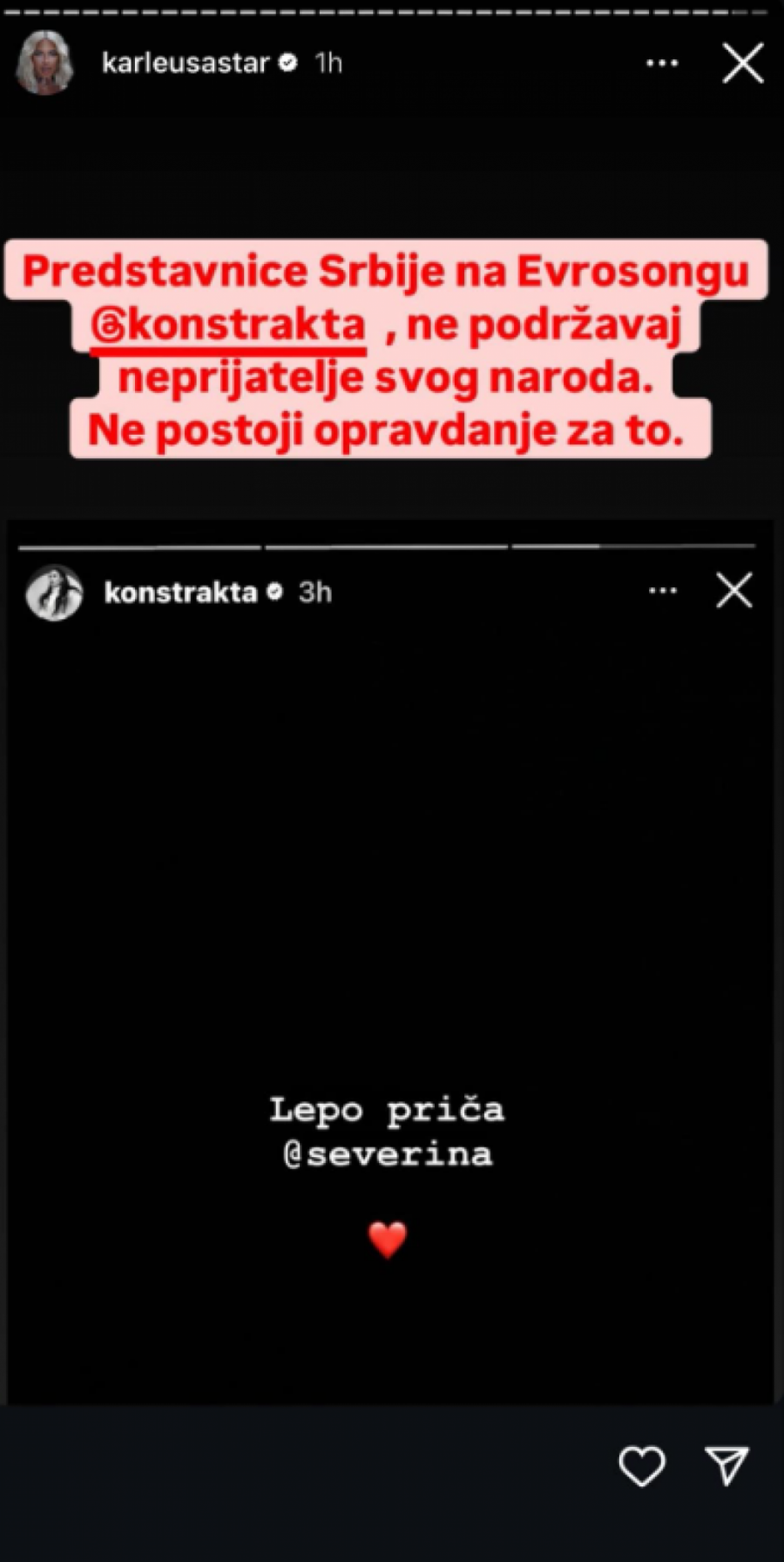
Task: Select the karleusastar username
Action: click(x=185, y=62)
